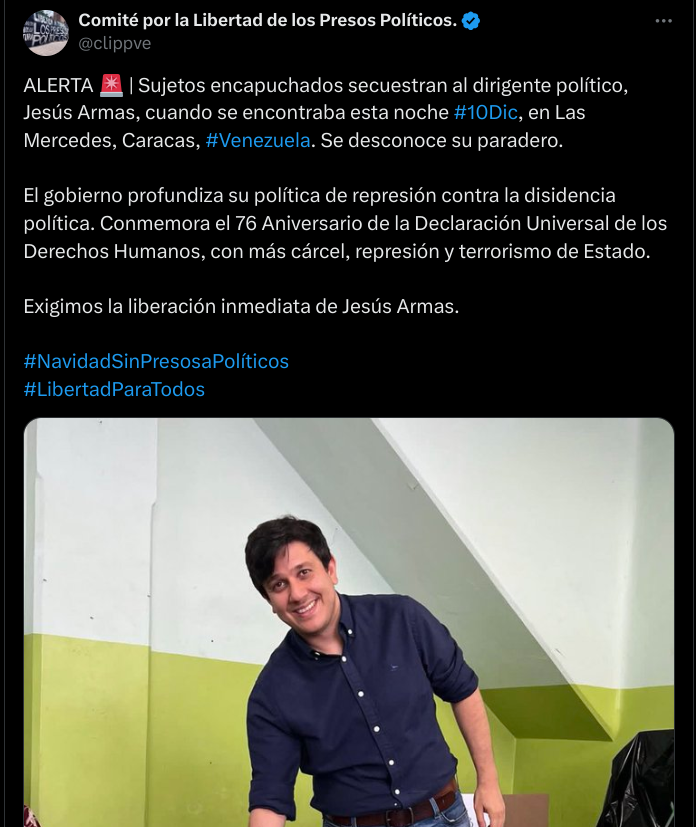
Task: Open Comité por la Libertad account name
Action: pos(267,20)
